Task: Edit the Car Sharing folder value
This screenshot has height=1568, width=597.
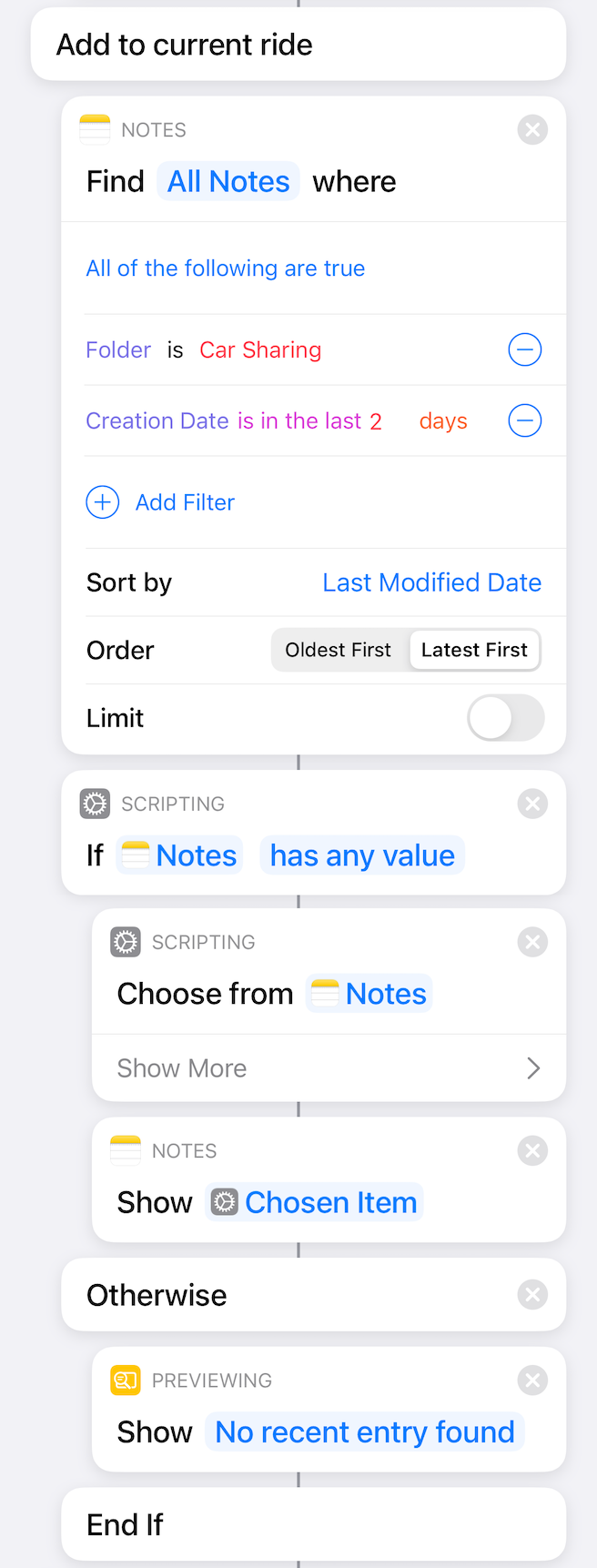Action: (x=260, y=350)
